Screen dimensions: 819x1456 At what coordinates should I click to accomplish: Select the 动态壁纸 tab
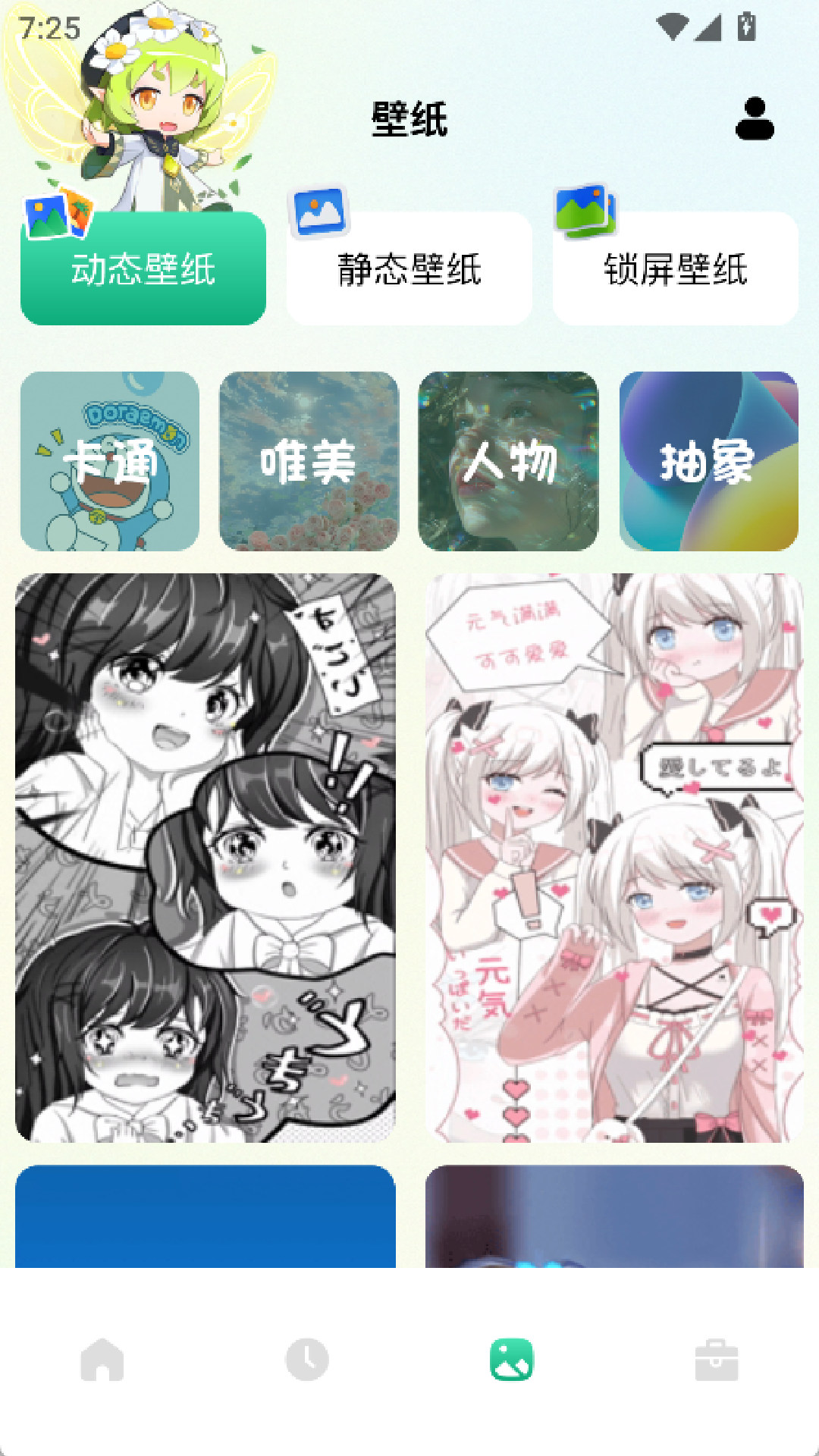143,269
